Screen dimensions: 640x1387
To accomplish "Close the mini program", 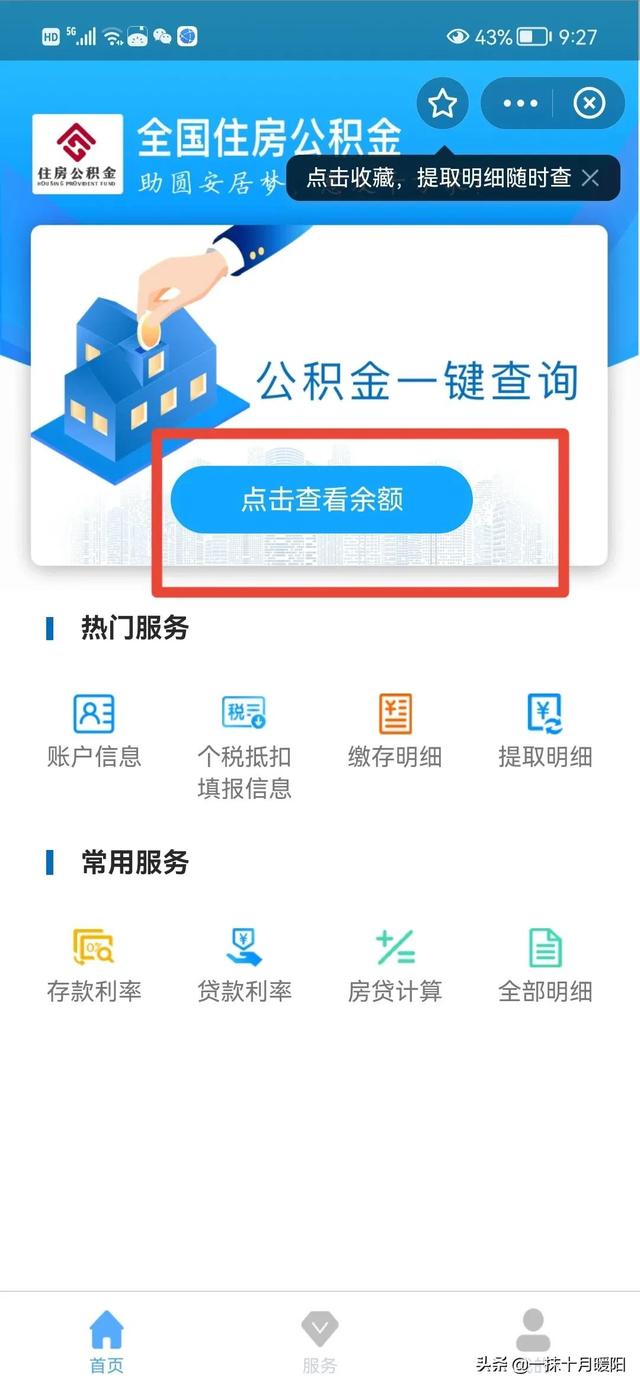I will tap(589, 103).
